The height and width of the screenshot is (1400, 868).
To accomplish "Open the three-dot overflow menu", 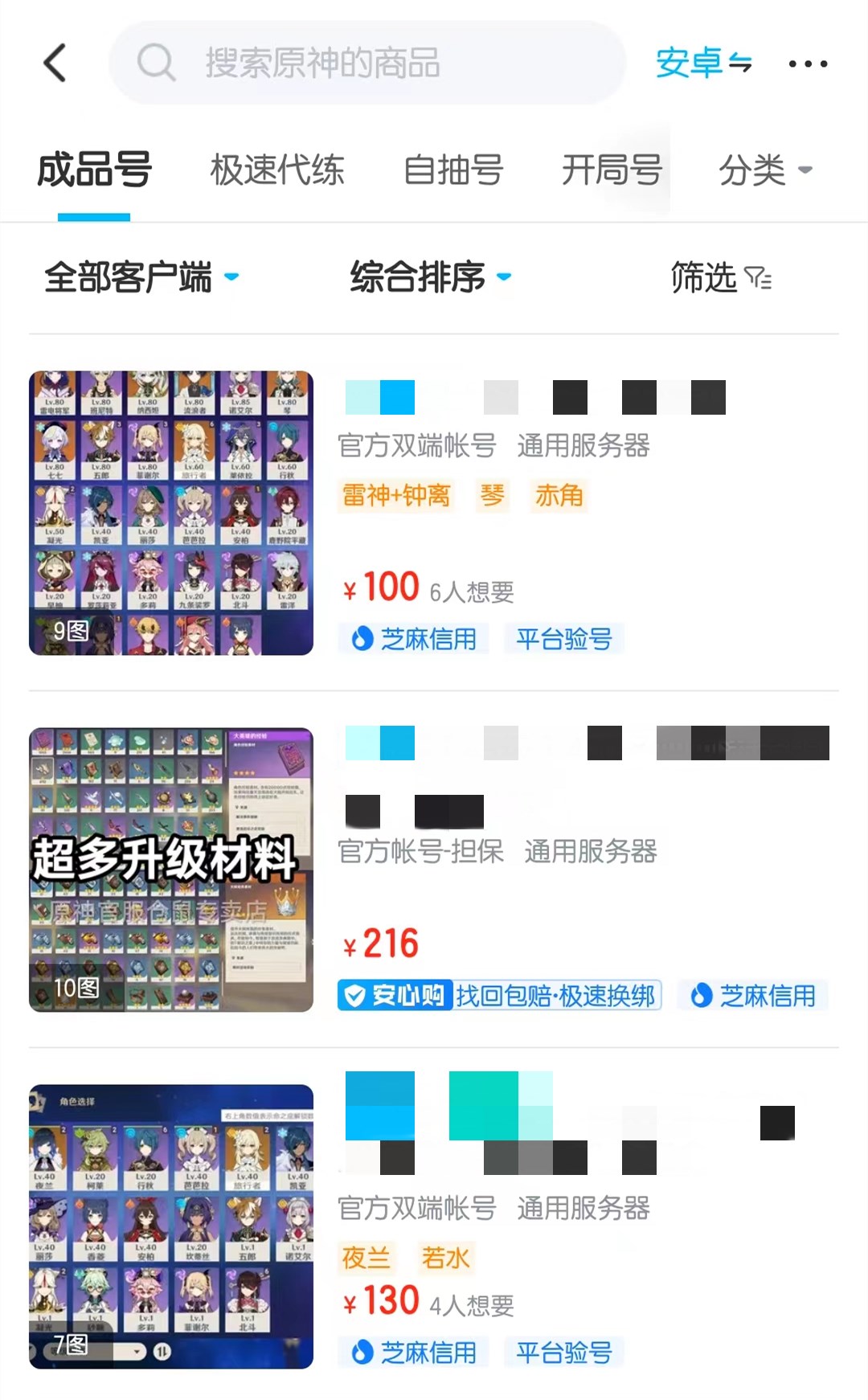I will click(808, 63).
